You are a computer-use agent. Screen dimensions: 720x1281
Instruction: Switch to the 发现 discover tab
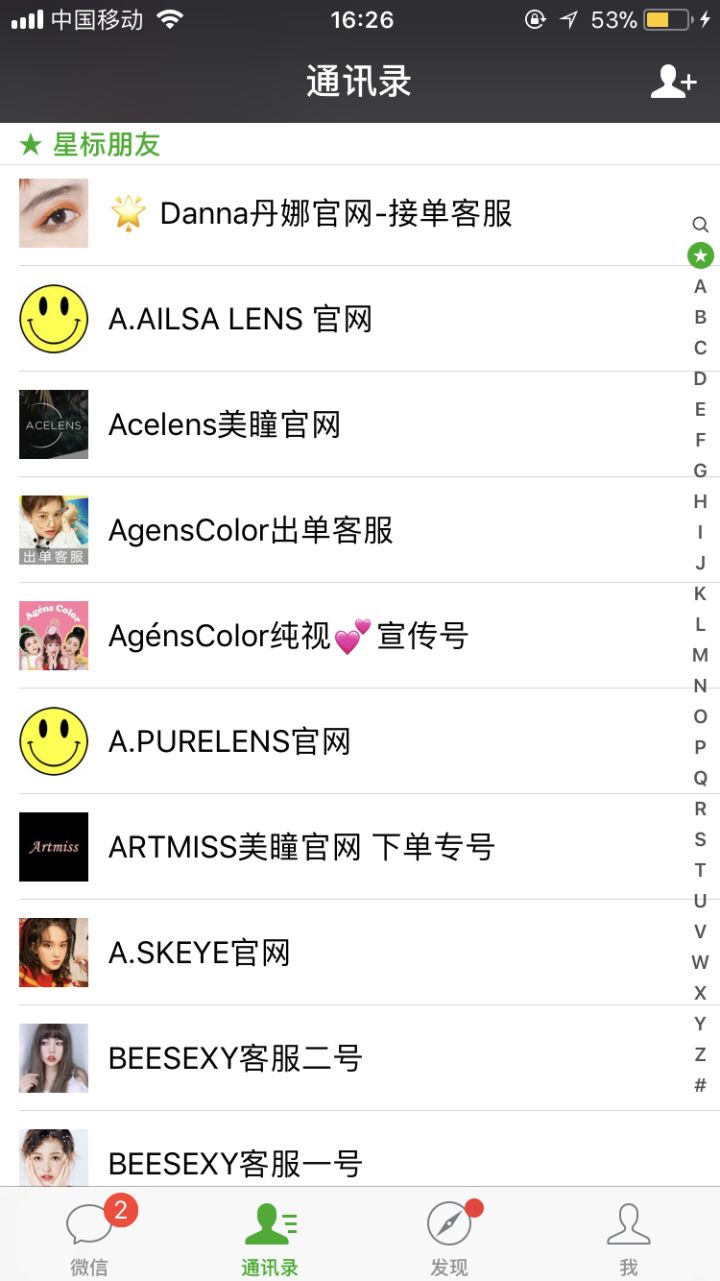449,1236
